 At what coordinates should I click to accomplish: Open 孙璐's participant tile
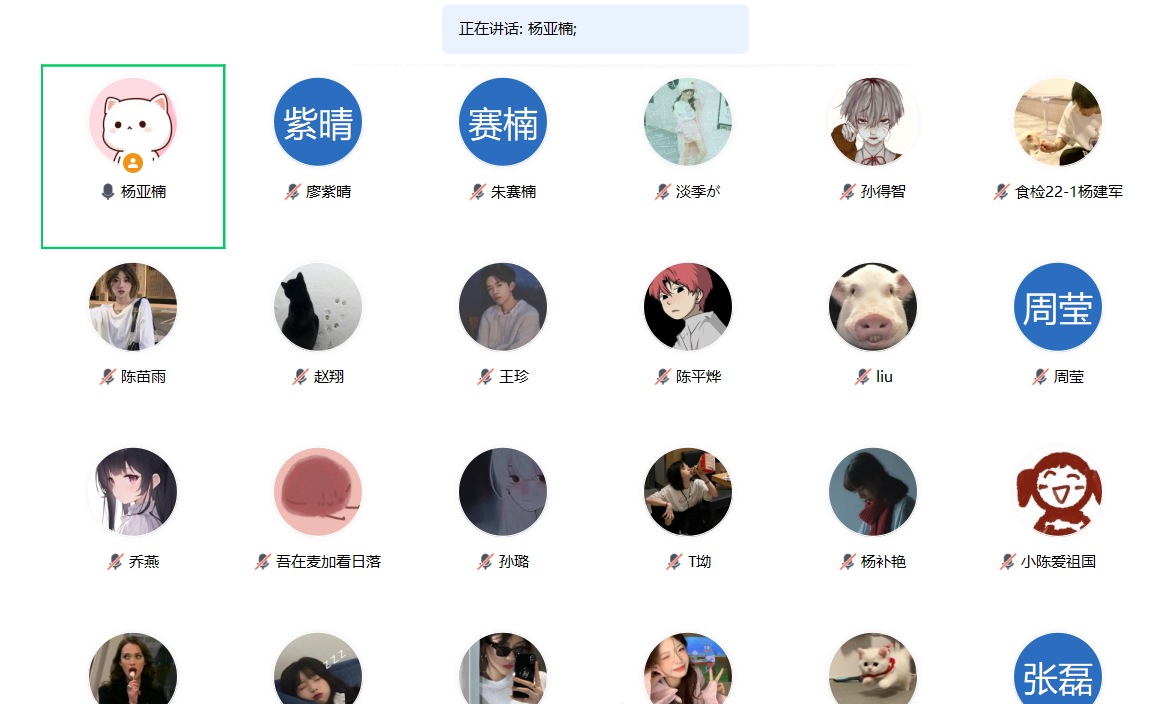[x=503, y=492]
